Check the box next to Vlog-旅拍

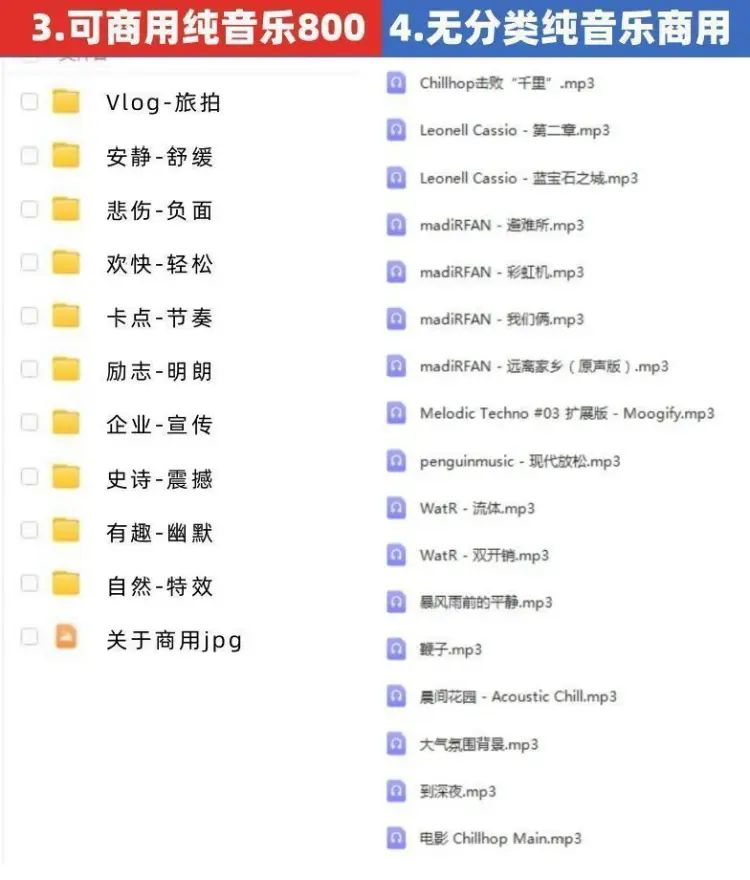click(x=28, y=102)
